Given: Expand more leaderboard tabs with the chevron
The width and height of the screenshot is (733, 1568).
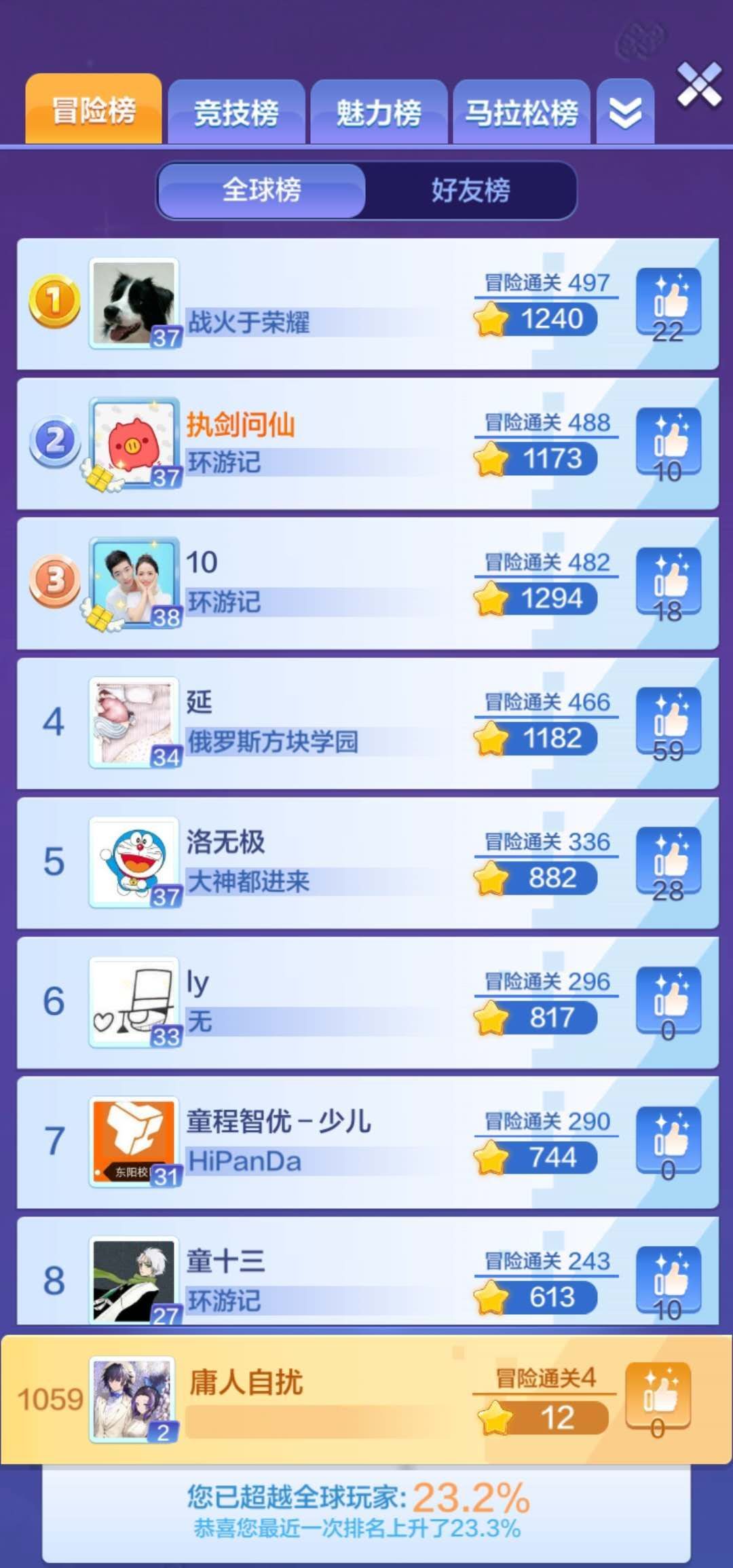Looking at the screenshot, I should 625,113.
